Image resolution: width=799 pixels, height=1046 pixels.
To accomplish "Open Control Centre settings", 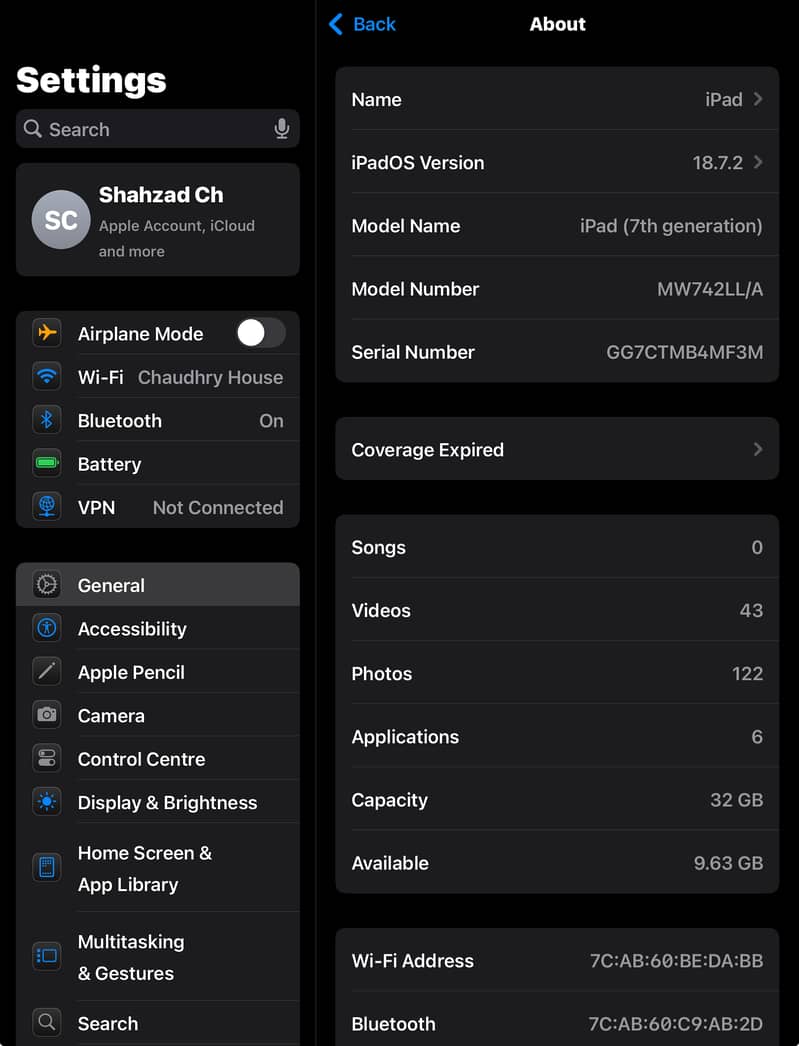I will pos(158,759).
